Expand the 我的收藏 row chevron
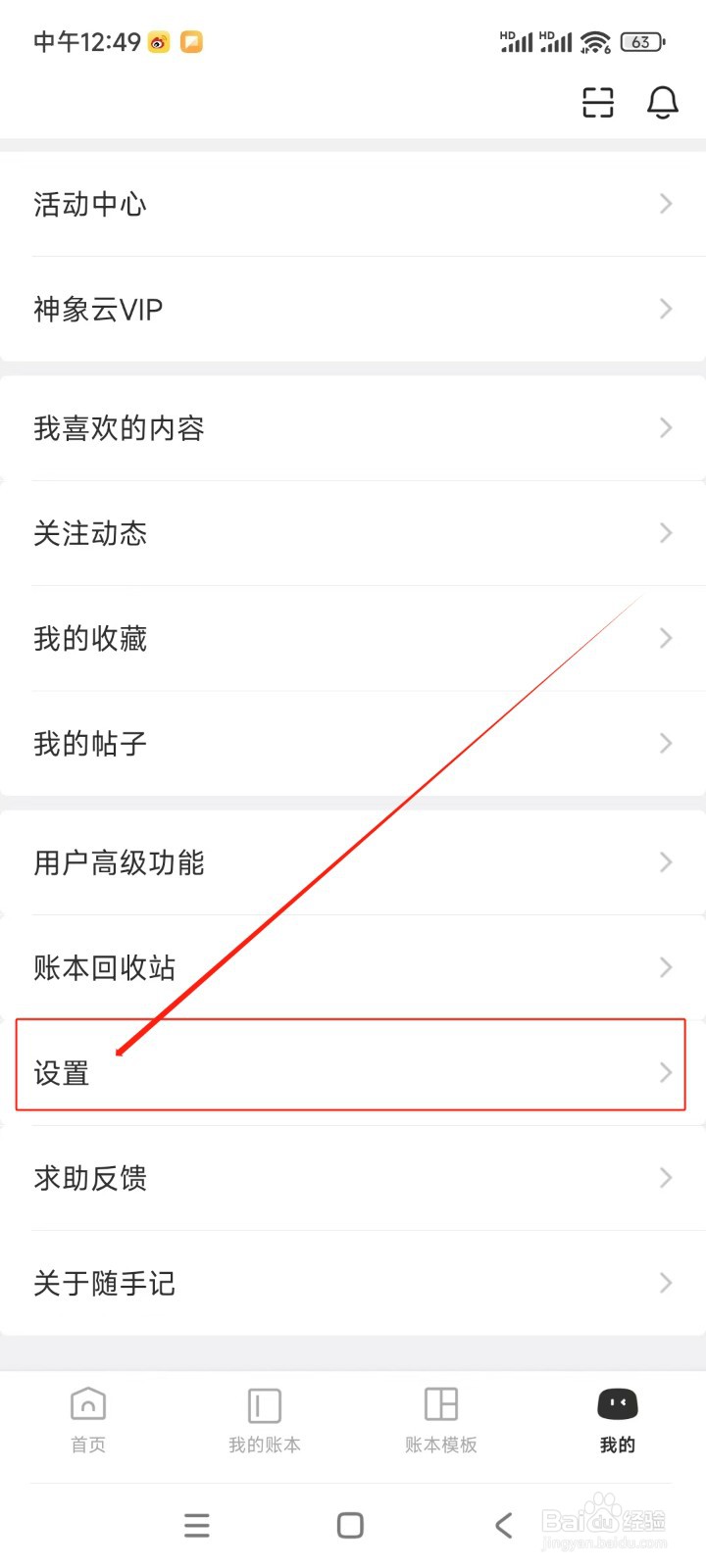 [665, 638]
